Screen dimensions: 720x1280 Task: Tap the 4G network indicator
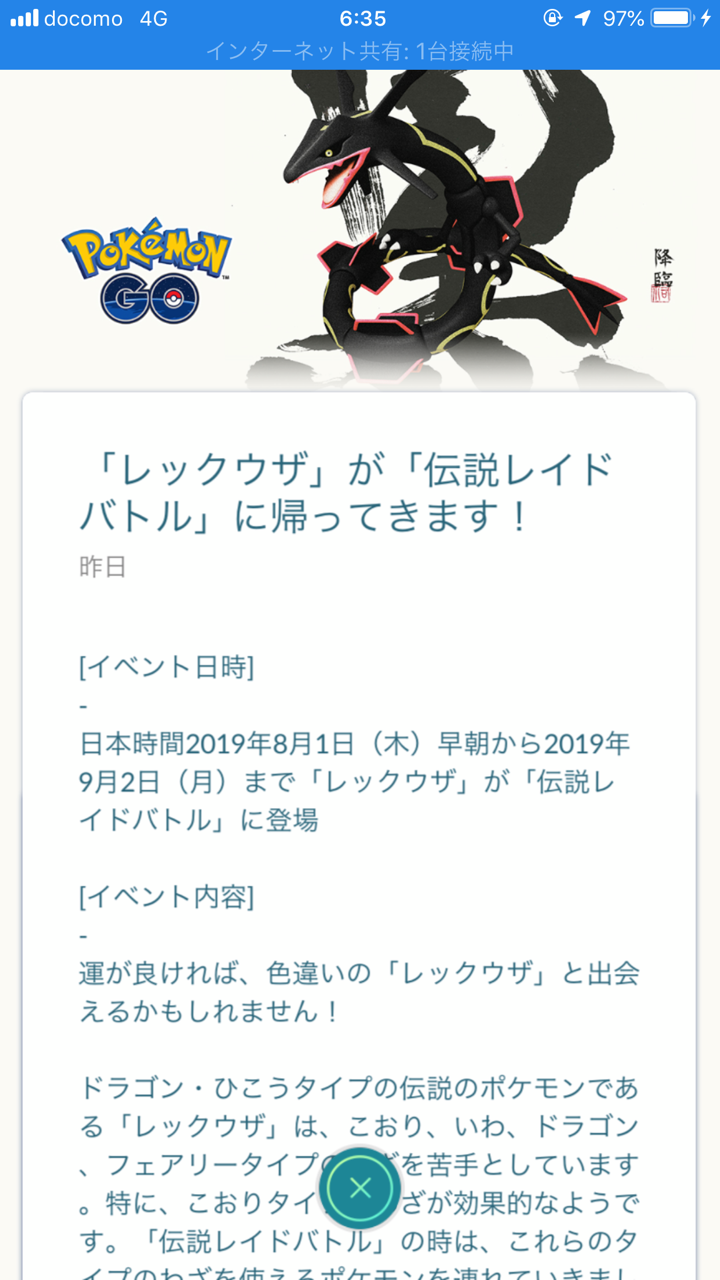[x=155, y=17]
